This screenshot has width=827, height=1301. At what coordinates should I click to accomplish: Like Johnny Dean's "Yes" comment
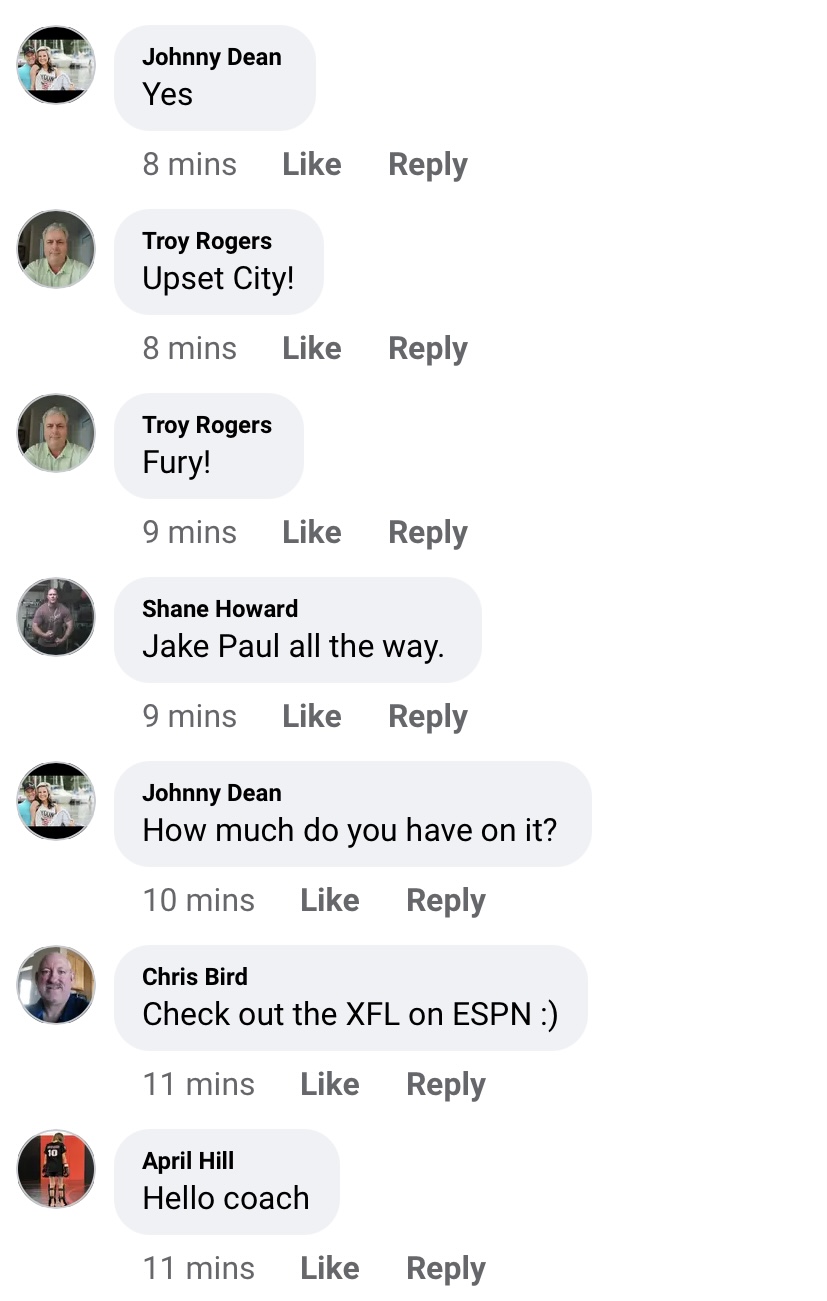point(311,164)
